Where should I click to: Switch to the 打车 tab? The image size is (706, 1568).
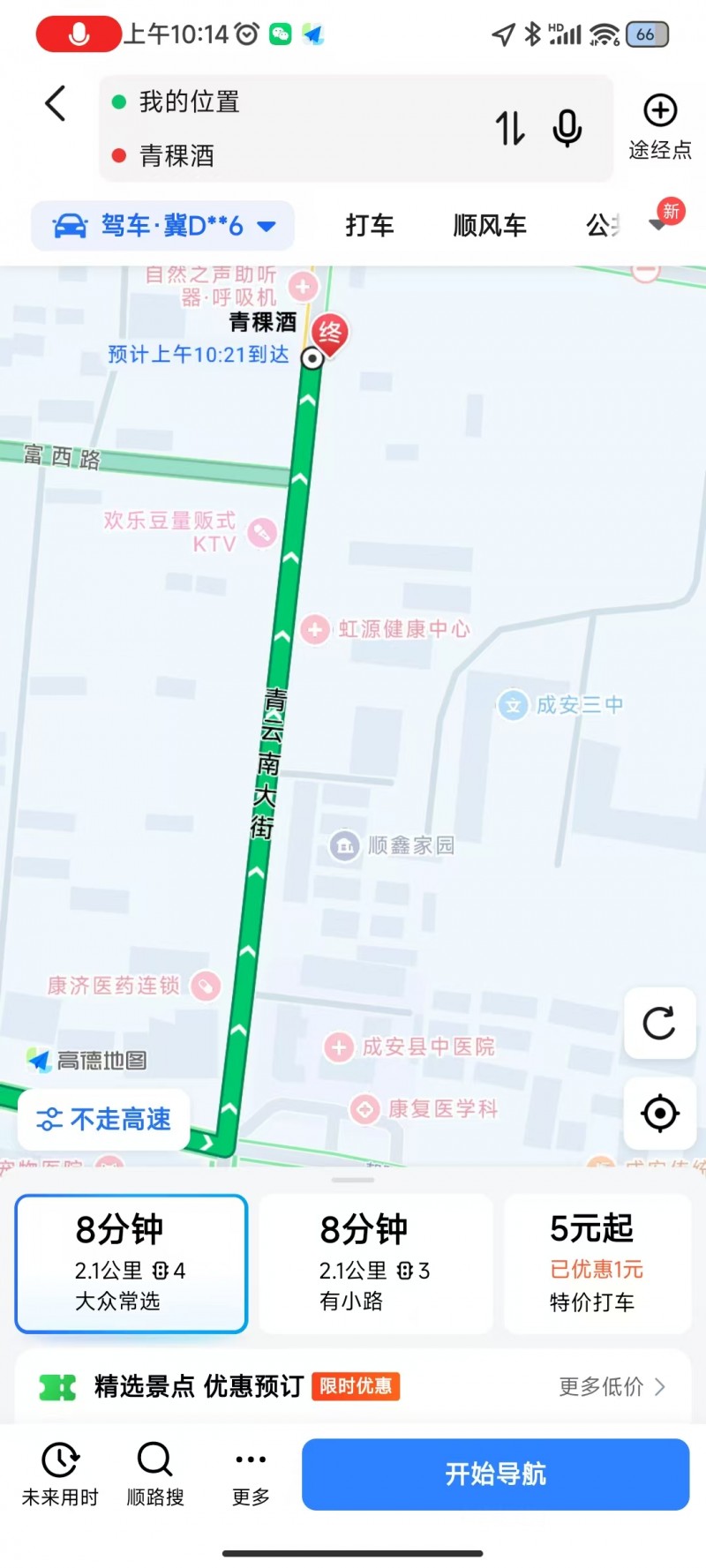pyautogui.click(x=370, y=226)
